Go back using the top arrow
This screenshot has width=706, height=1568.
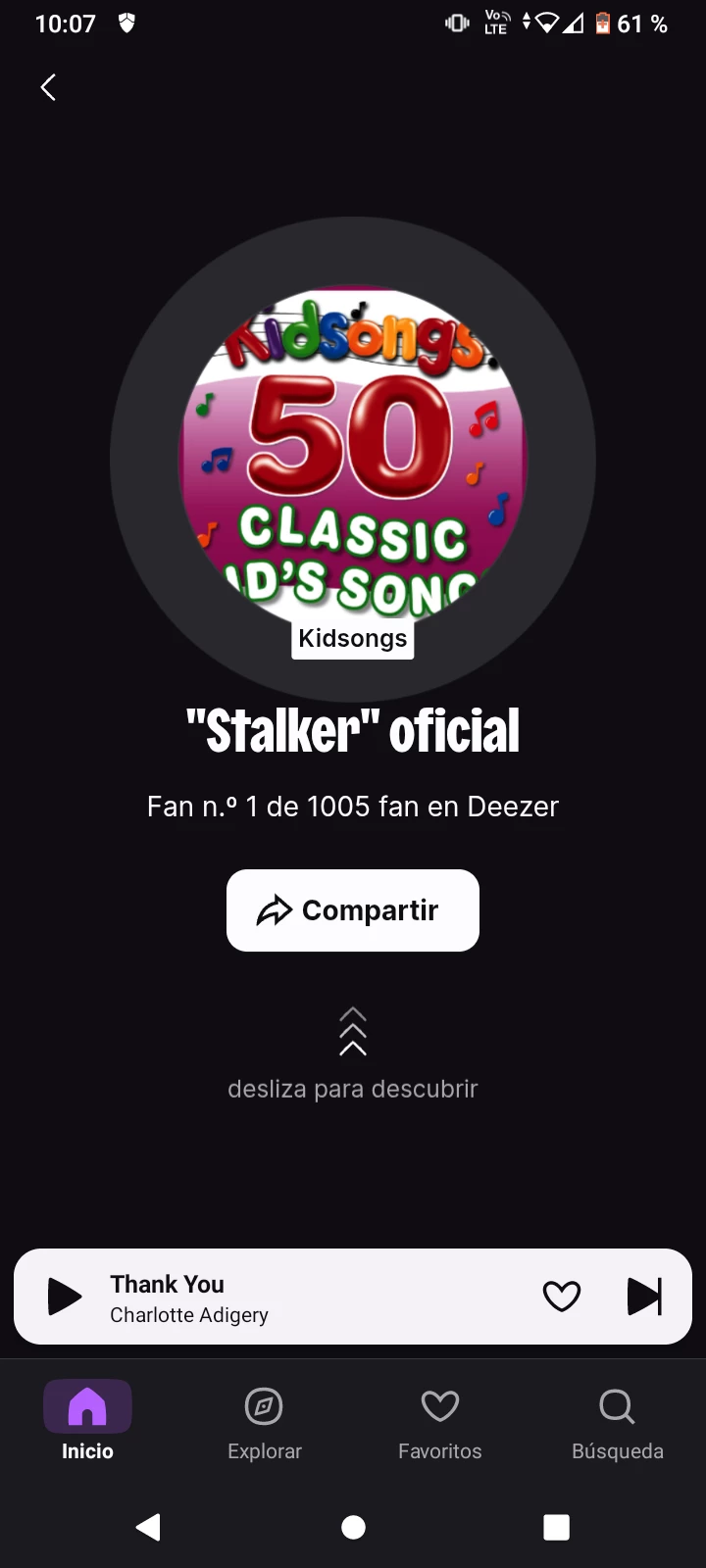pyautogui.click(x=48, y=87)
